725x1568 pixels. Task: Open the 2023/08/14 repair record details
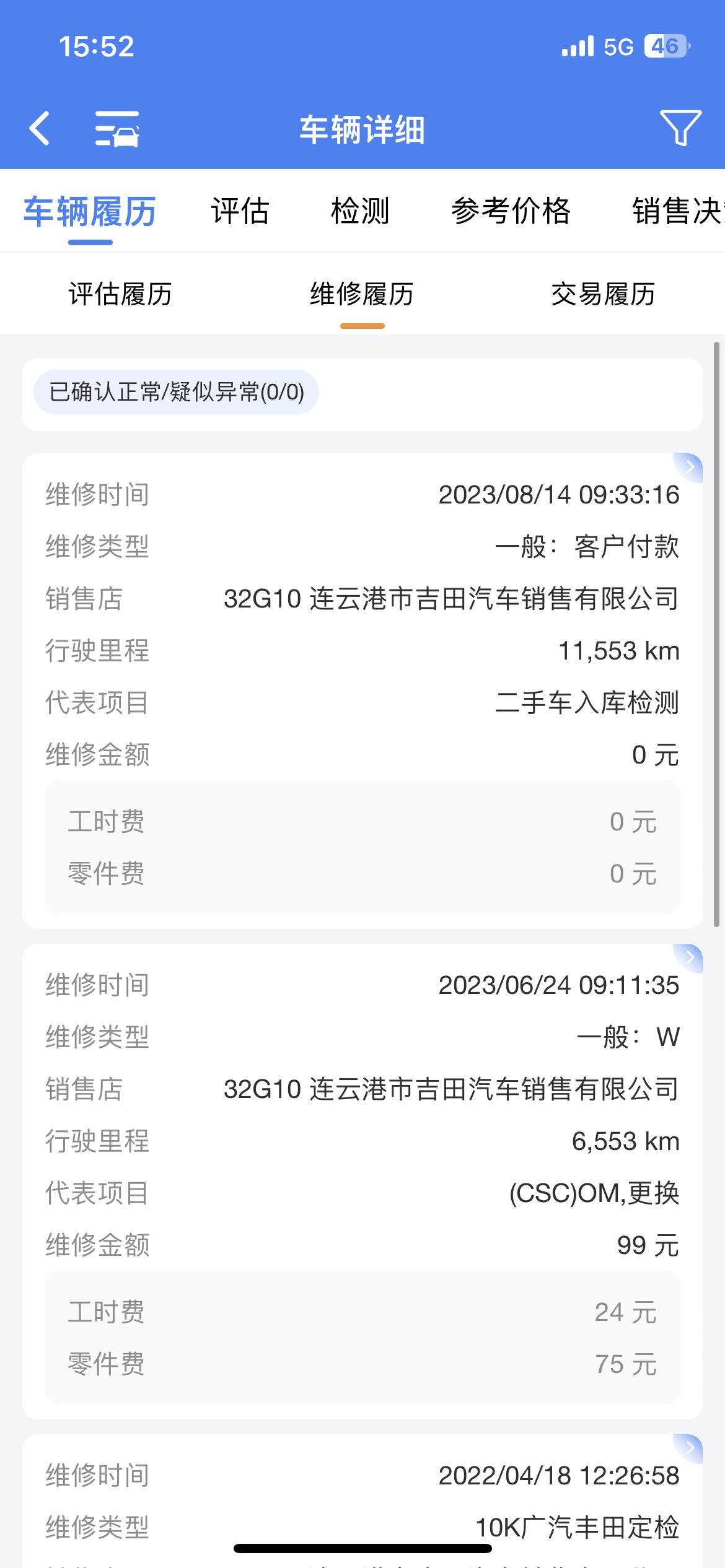pyautogui.click(x=689, y=468)
